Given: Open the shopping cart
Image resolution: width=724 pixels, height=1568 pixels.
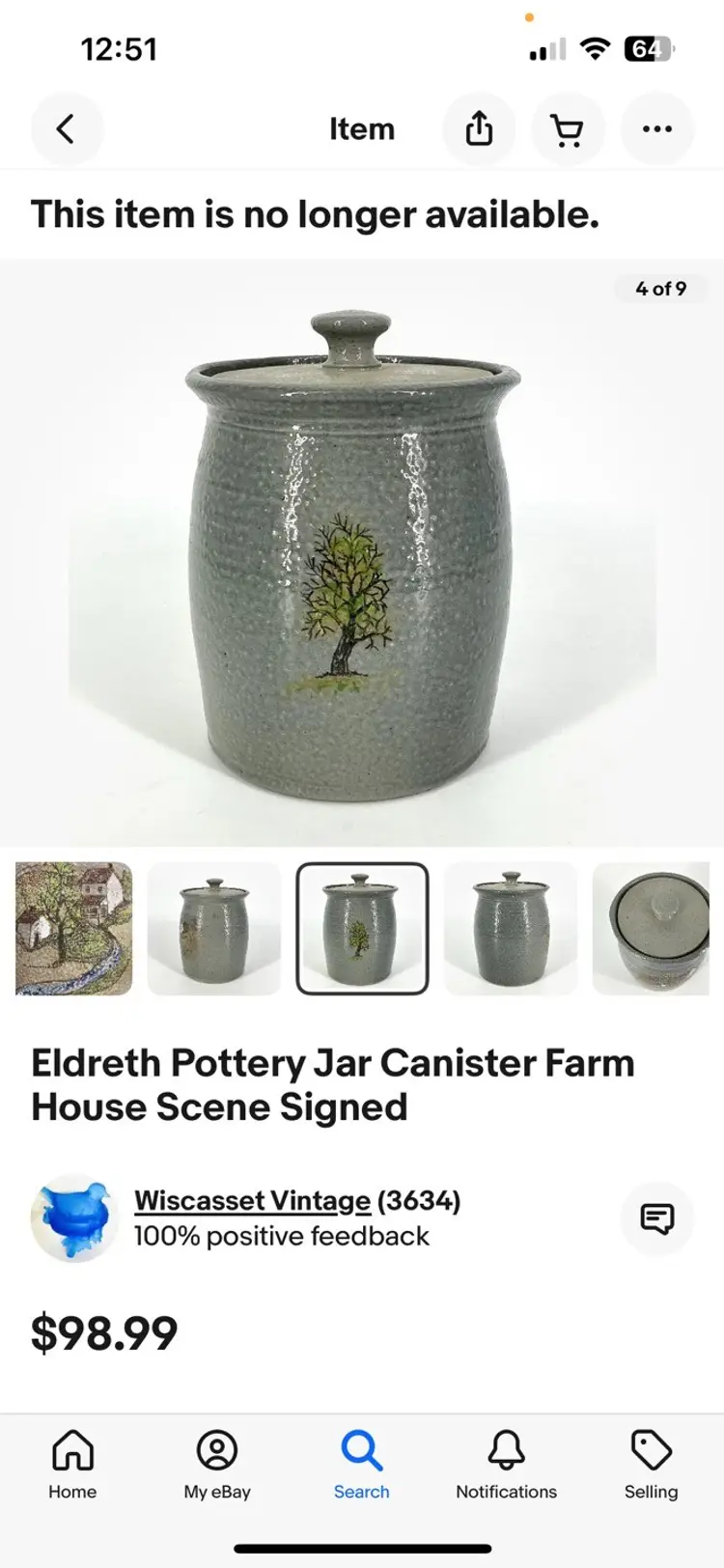Looking at the screenshot, I should [568, 129].
